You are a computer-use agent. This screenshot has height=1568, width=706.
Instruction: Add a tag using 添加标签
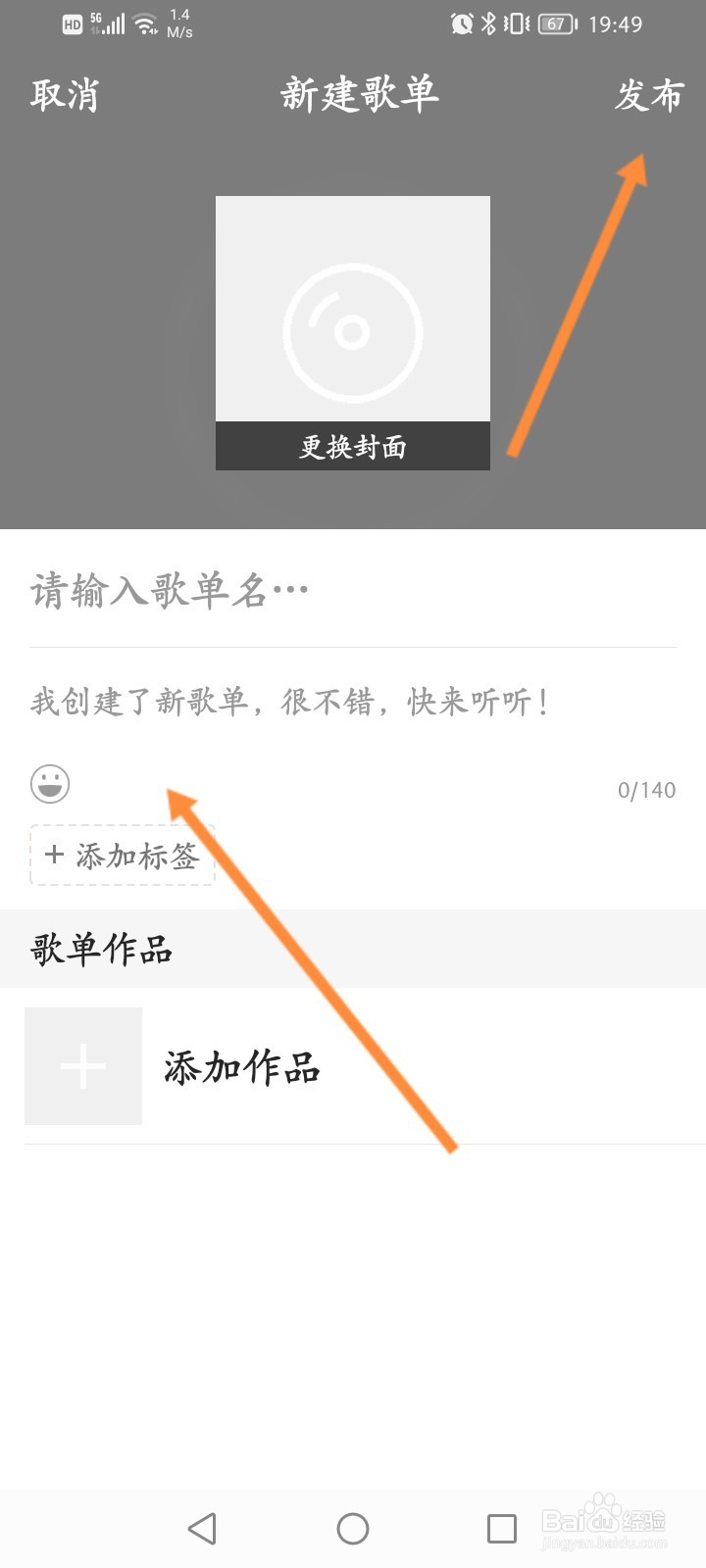tap(122, 855)
